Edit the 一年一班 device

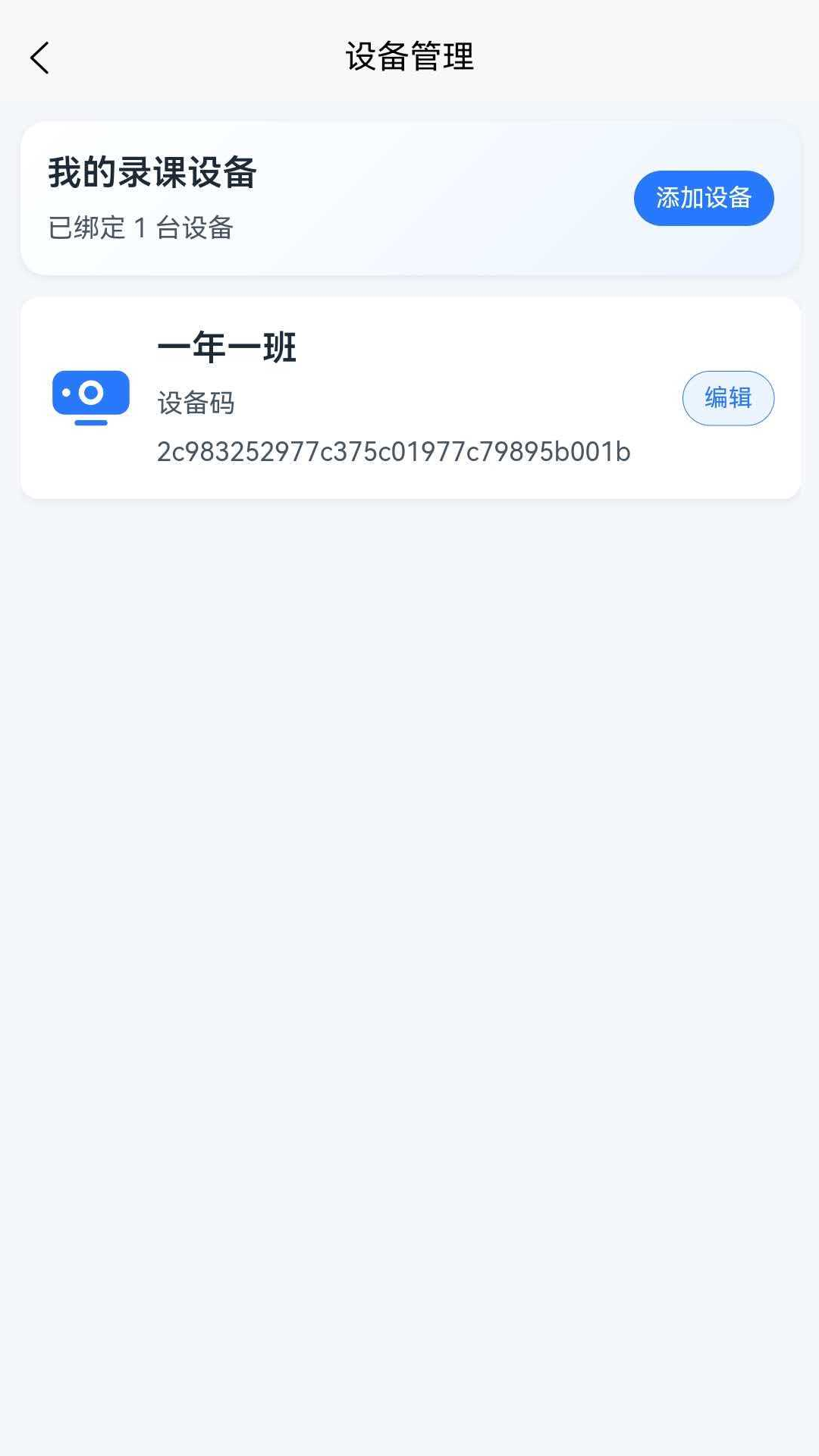727,397
